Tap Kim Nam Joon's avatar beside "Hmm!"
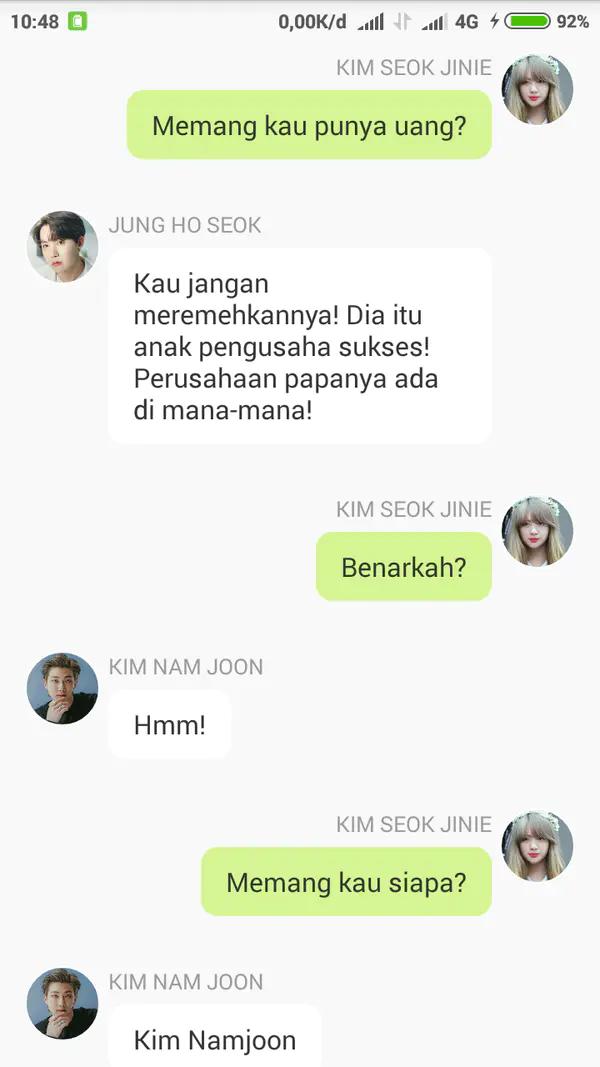The height and width of the screenshot is (1067, 600). pos(62,689)
